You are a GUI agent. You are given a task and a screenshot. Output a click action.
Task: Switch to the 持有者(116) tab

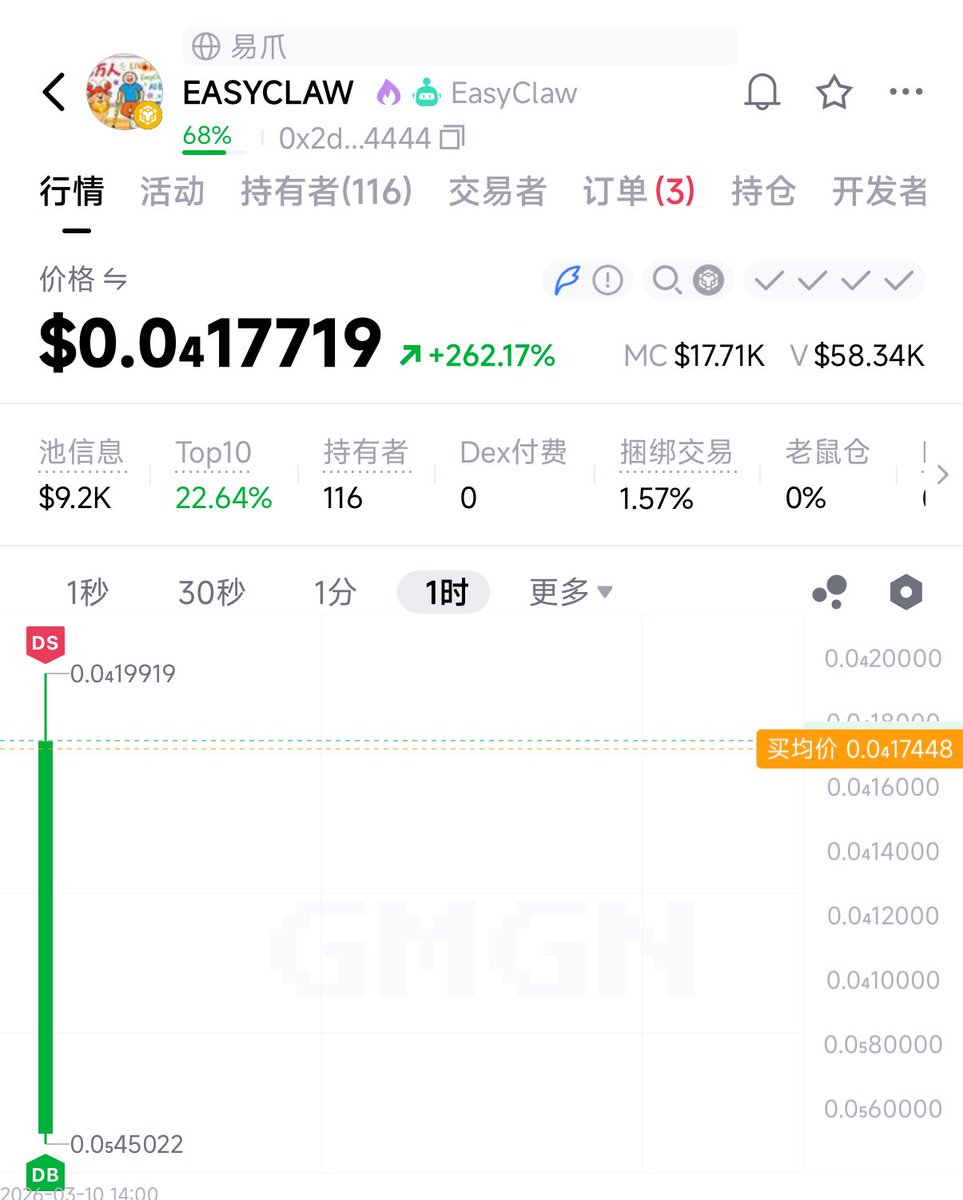[x=326, y=191]
